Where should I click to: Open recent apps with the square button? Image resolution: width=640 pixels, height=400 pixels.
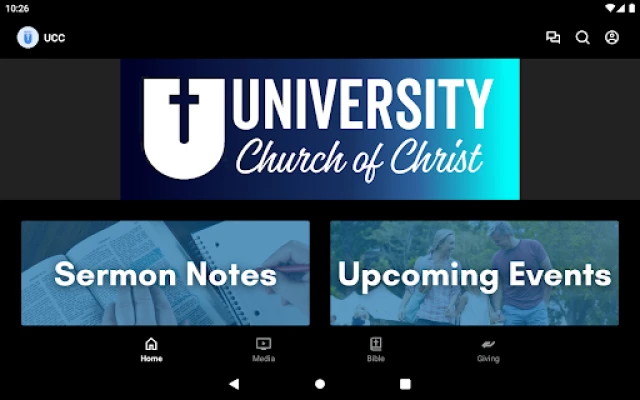[x=405, y=383]
